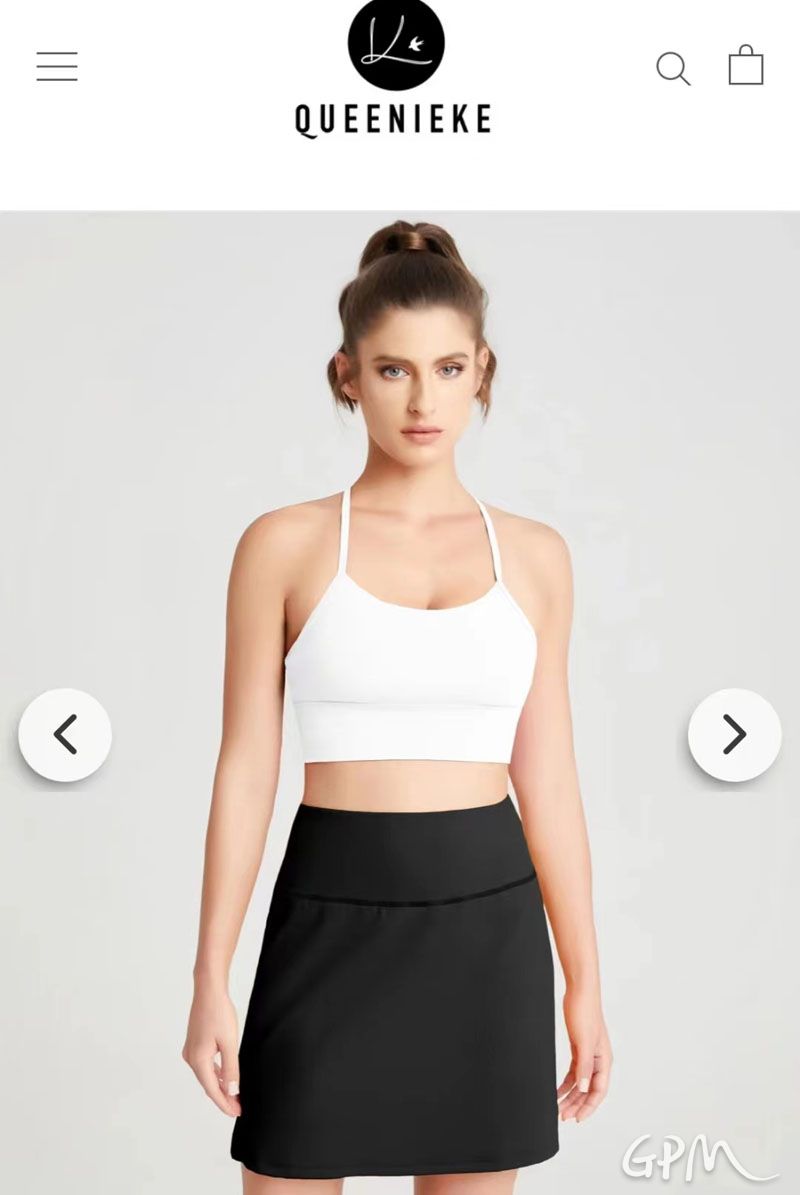Go to the Queenieke home logo
The height and width of the screenshot is (1195, 800).
tap(395, 72)
